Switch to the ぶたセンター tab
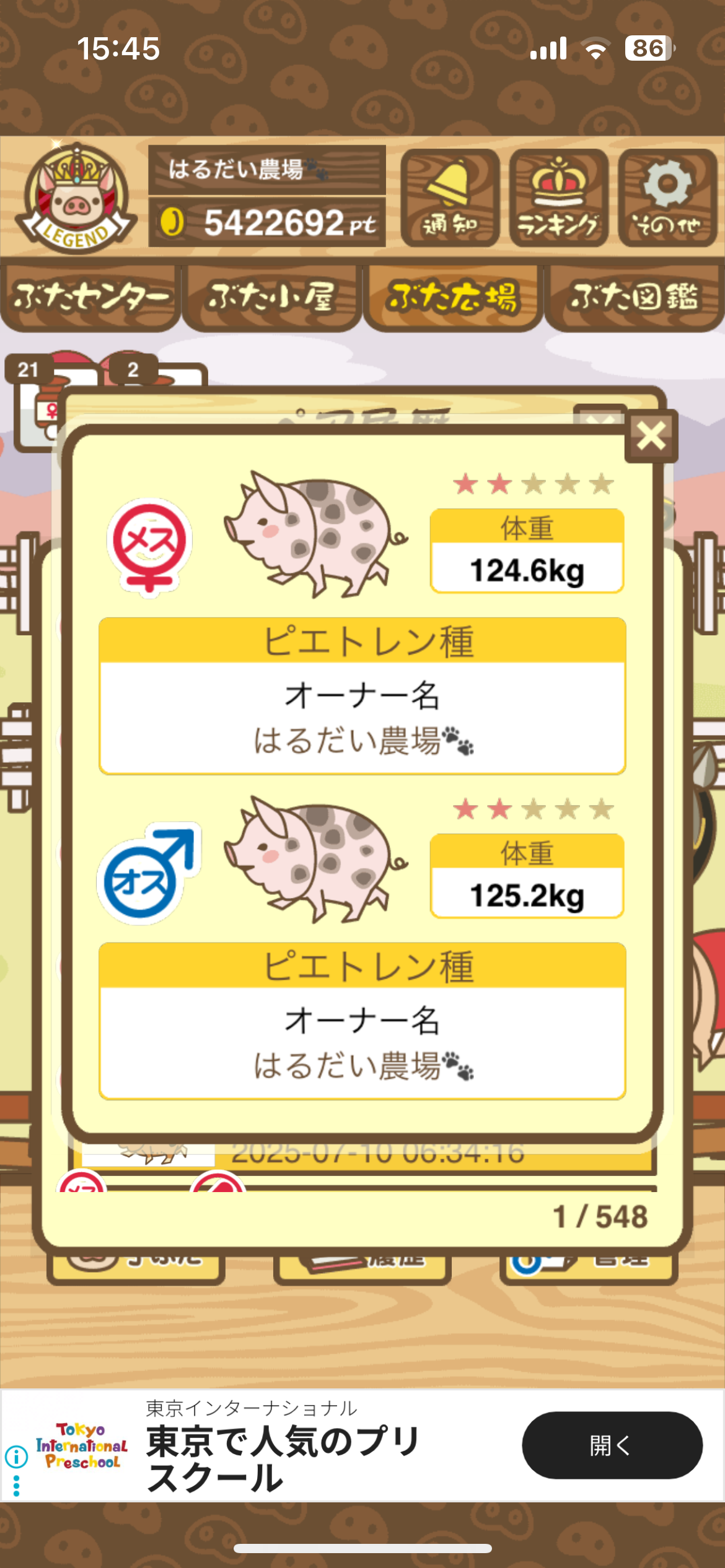The width and height of the screenshot is (725, 1568). click(x=90, y=298)
